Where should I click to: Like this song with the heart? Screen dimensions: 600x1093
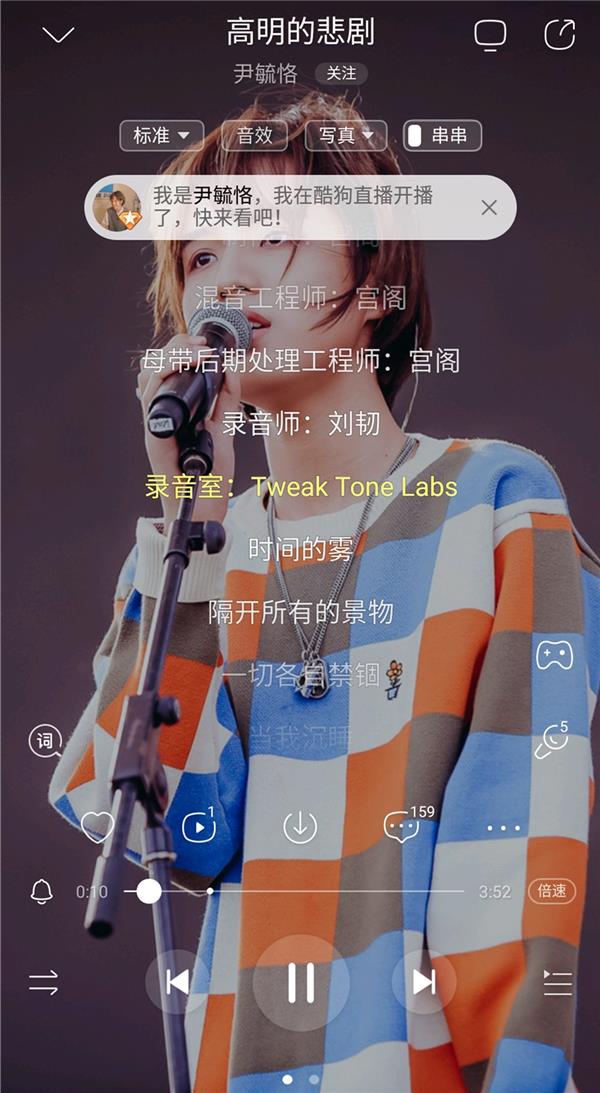click(97, 827)
